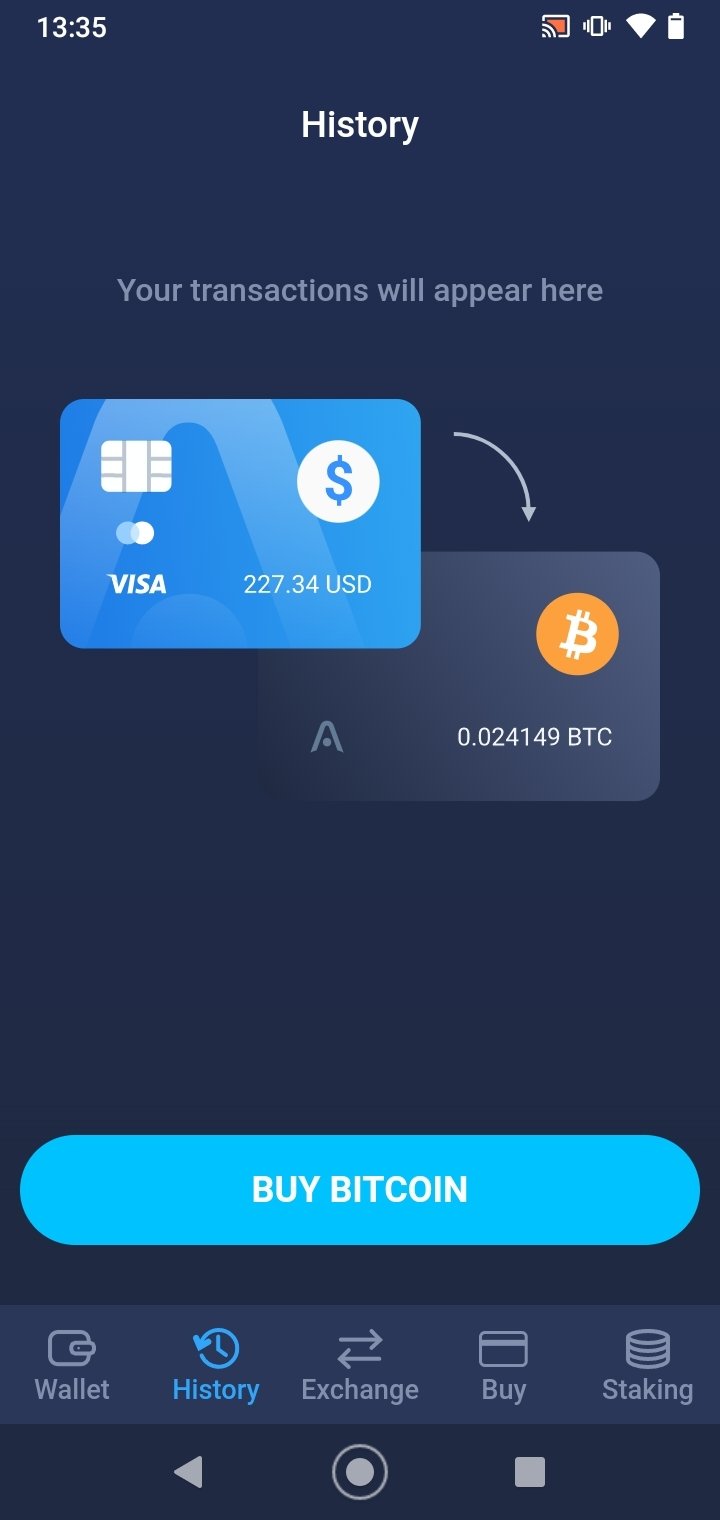
Task: Open the Staking tab
Action: pos(648,1365)
